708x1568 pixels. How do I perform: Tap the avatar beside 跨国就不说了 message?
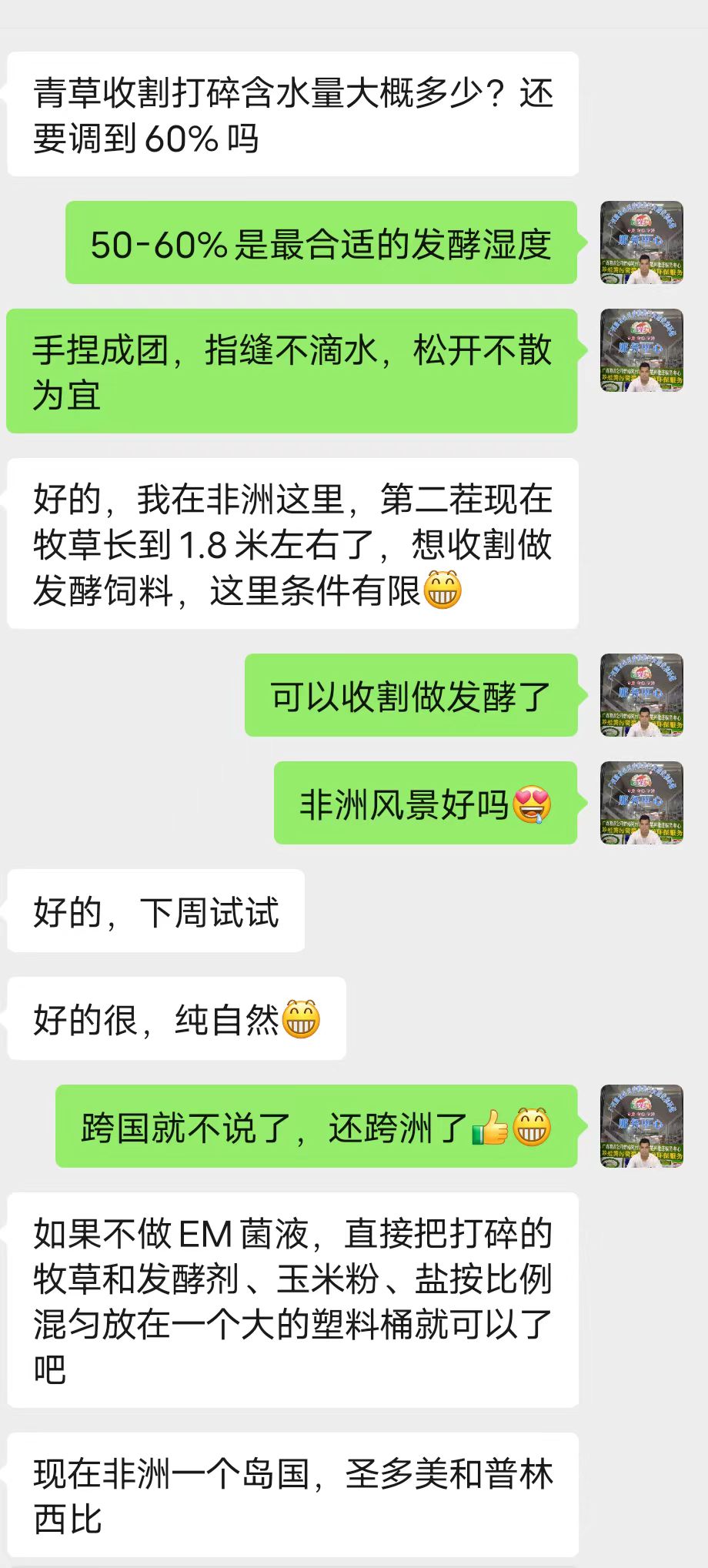coord(642,1126)
